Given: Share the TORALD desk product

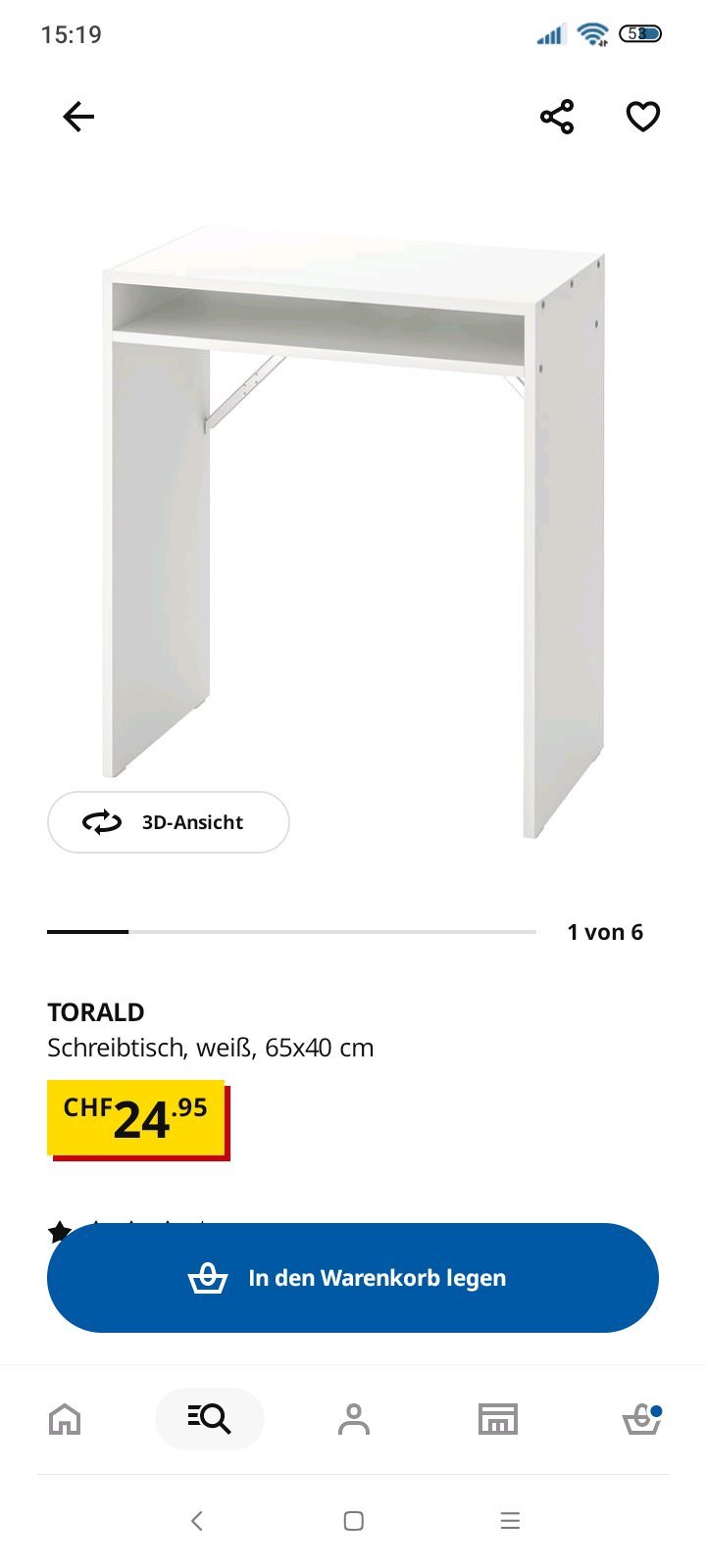Looking at the screenshot, I should tap(557, 117).
